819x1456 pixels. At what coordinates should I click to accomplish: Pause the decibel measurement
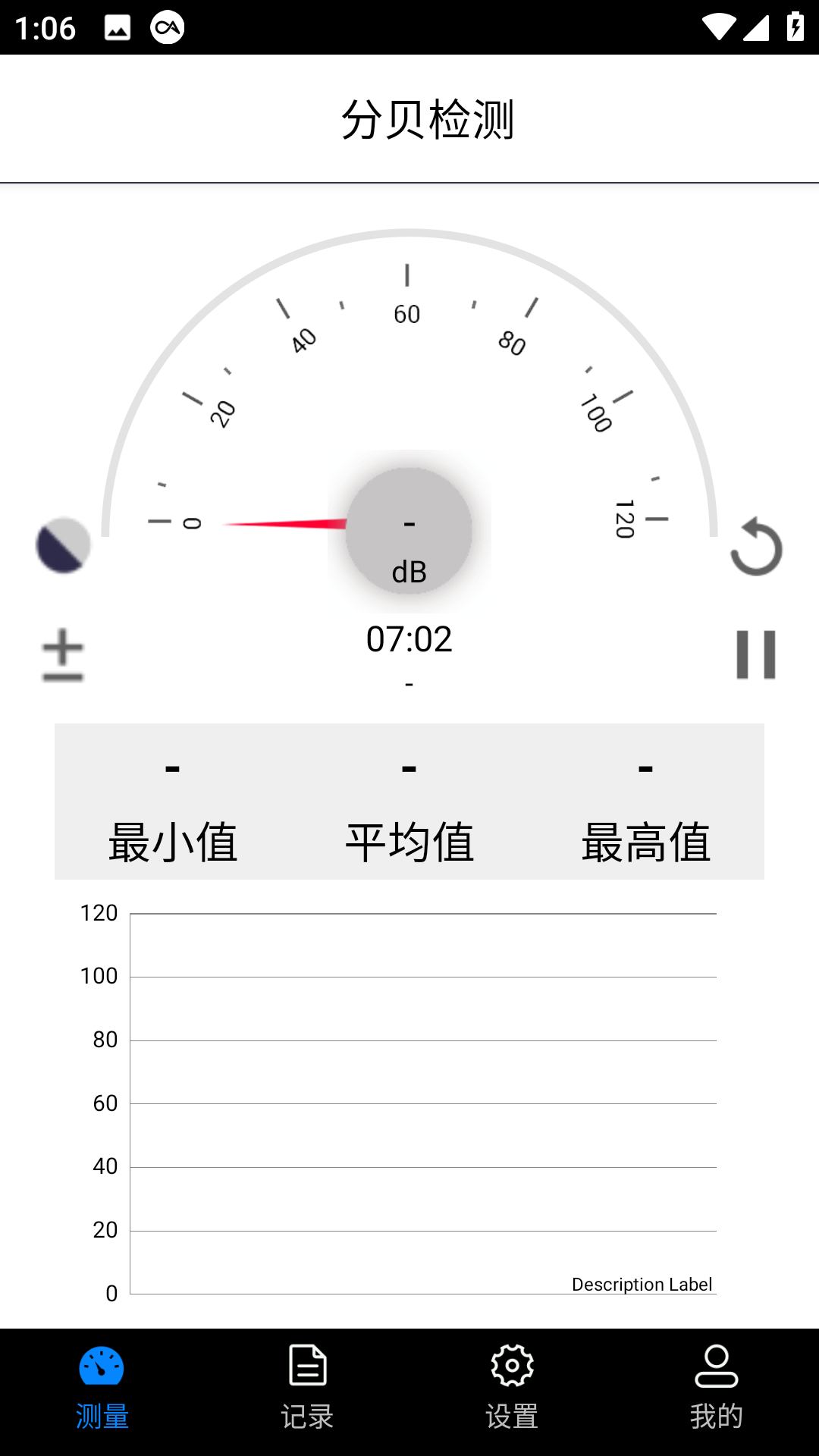pyautogui.click(x=756, y=654)
